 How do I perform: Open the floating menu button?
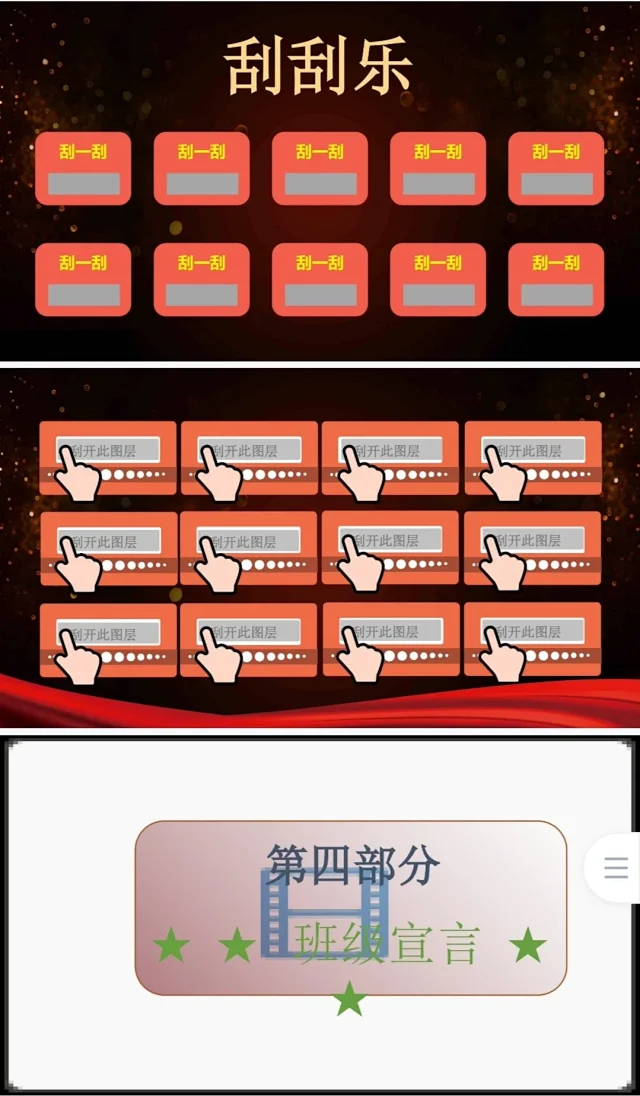point(616,867)
